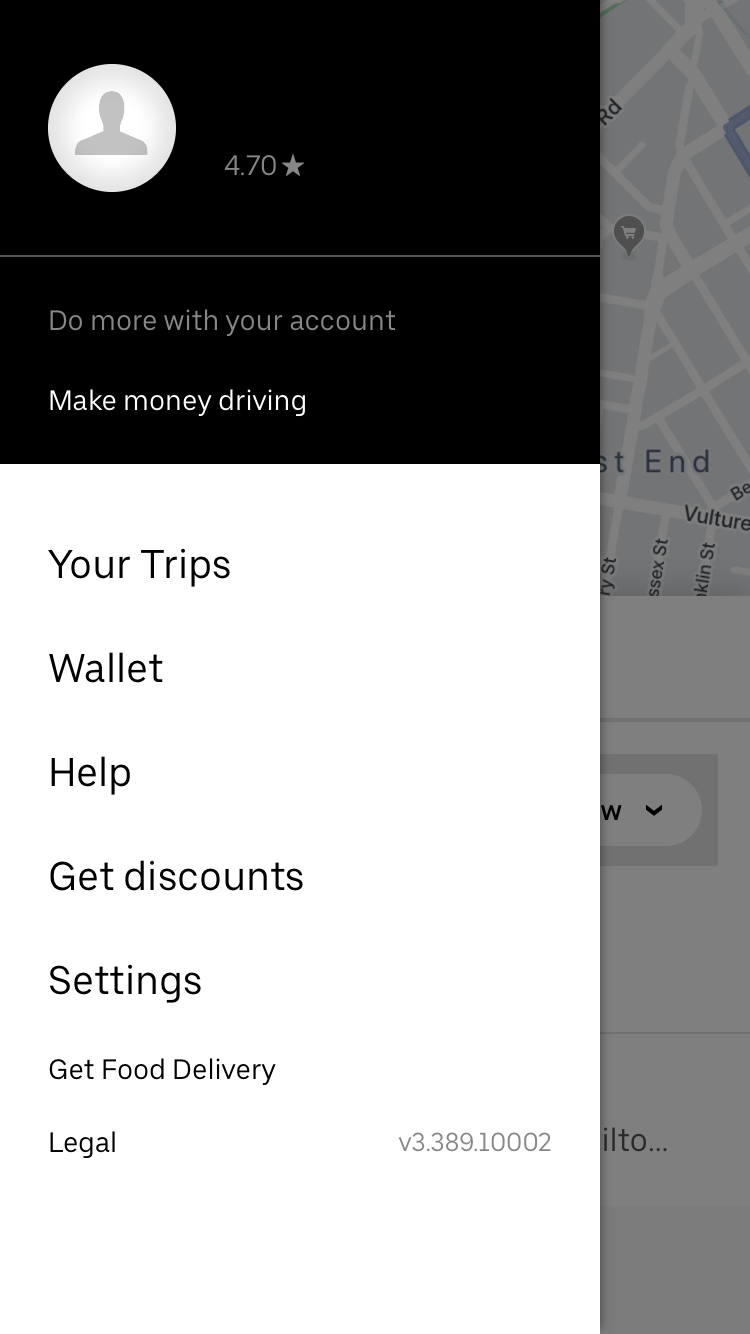750x1334 pixels.
Task: Select Your Trips from the menu
Action: (x=139, y=564)
